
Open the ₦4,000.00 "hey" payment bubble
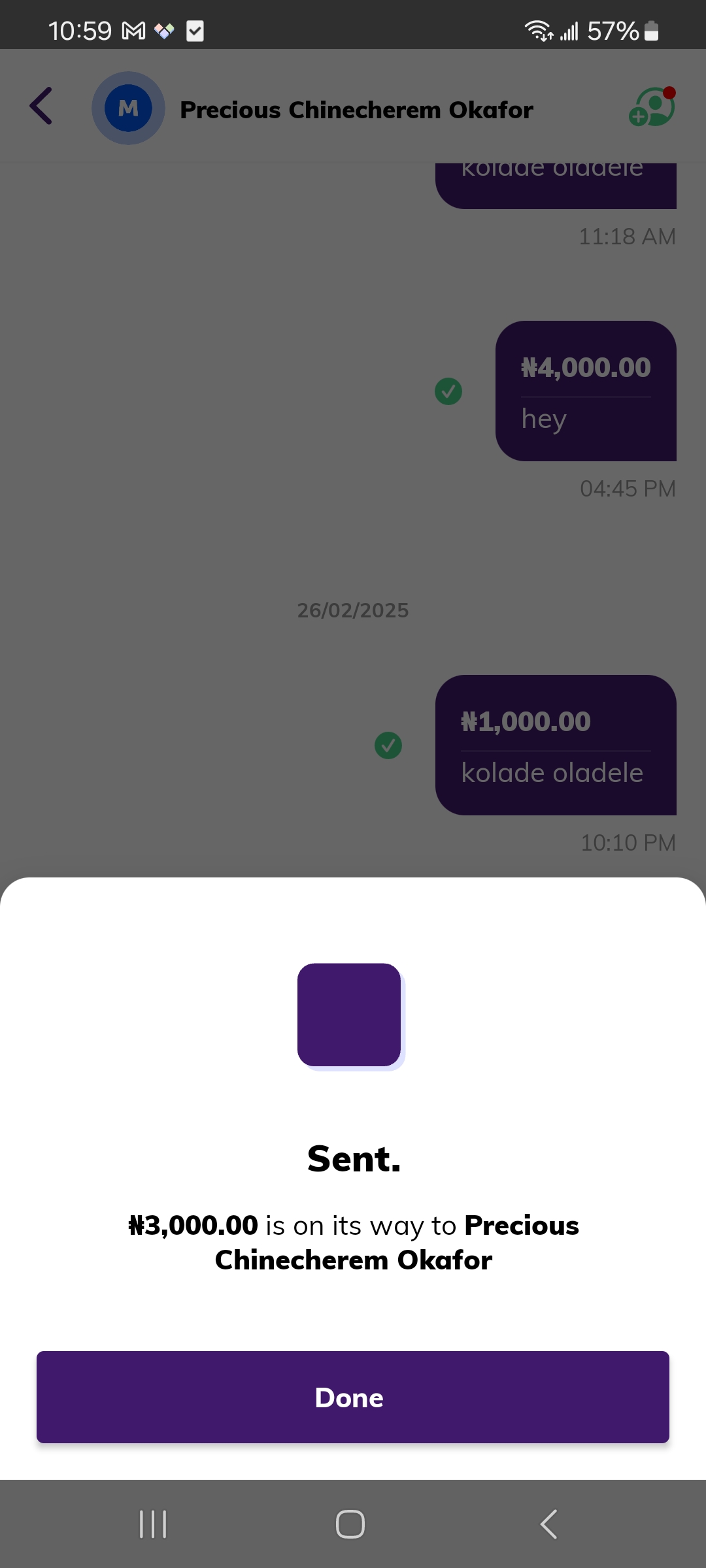[585, 391]
